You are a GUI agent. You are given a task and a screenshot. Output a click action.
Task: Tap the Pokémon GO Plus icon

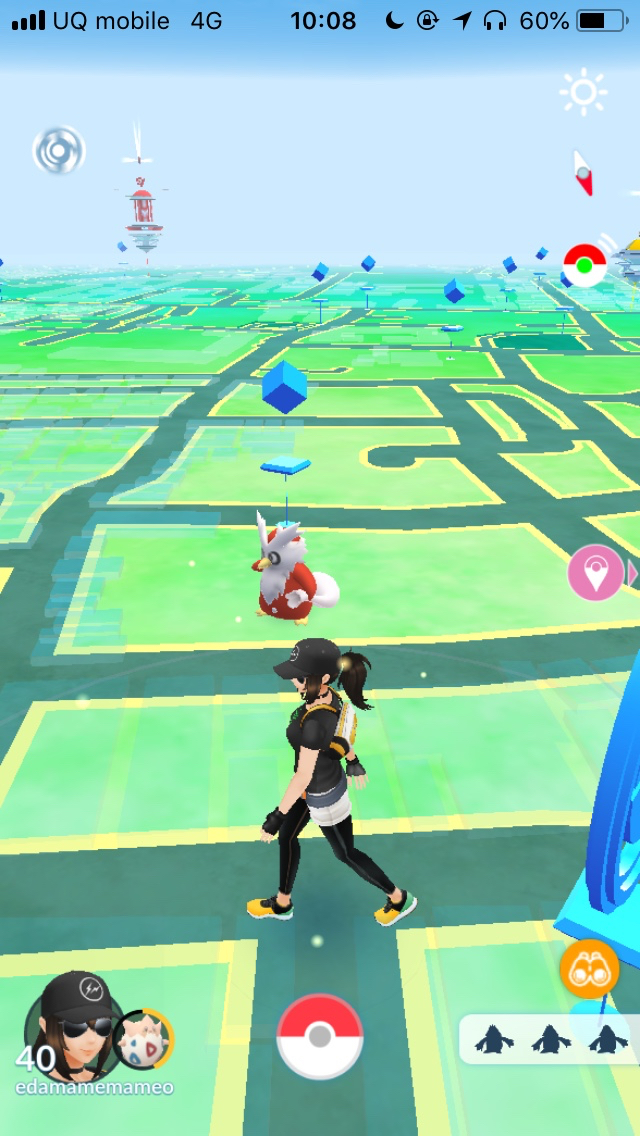coord(584,266)
